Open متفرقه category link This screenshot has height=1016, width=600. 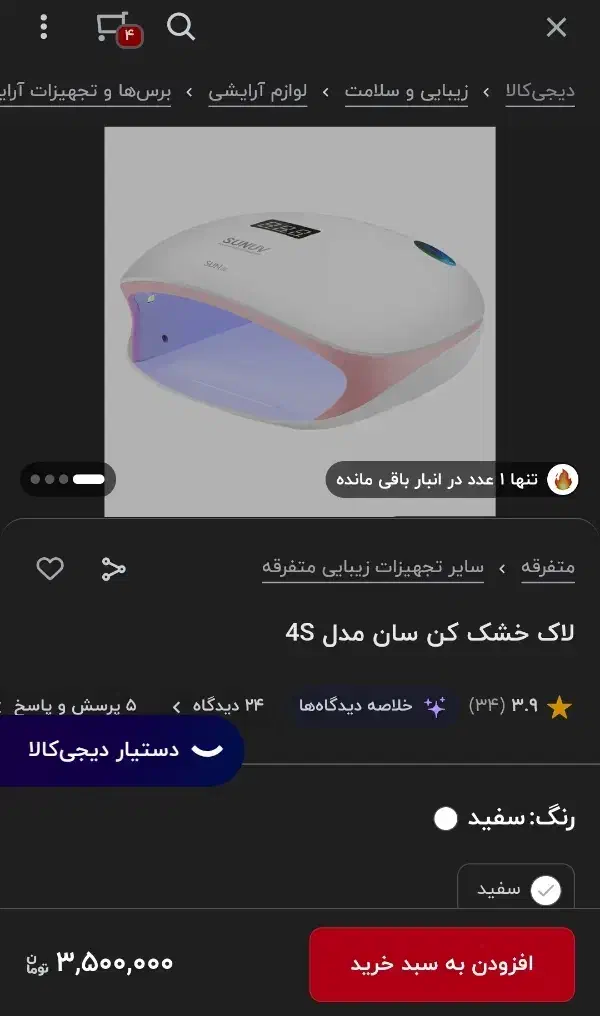[548, 567]
